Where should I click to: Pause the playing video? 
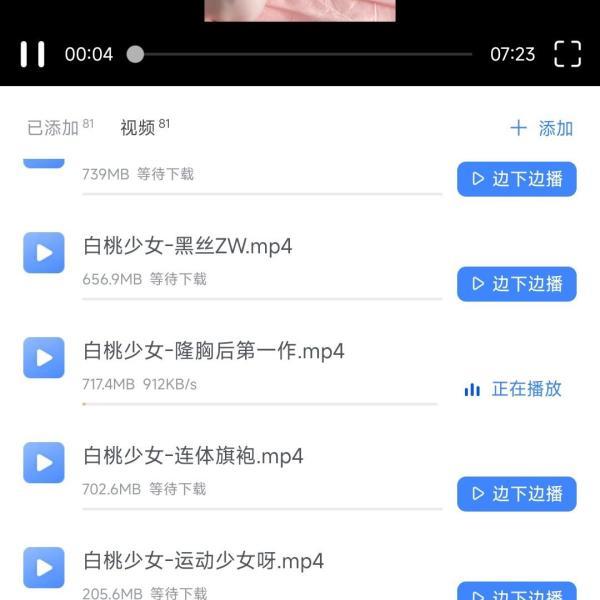coord(33,54)
